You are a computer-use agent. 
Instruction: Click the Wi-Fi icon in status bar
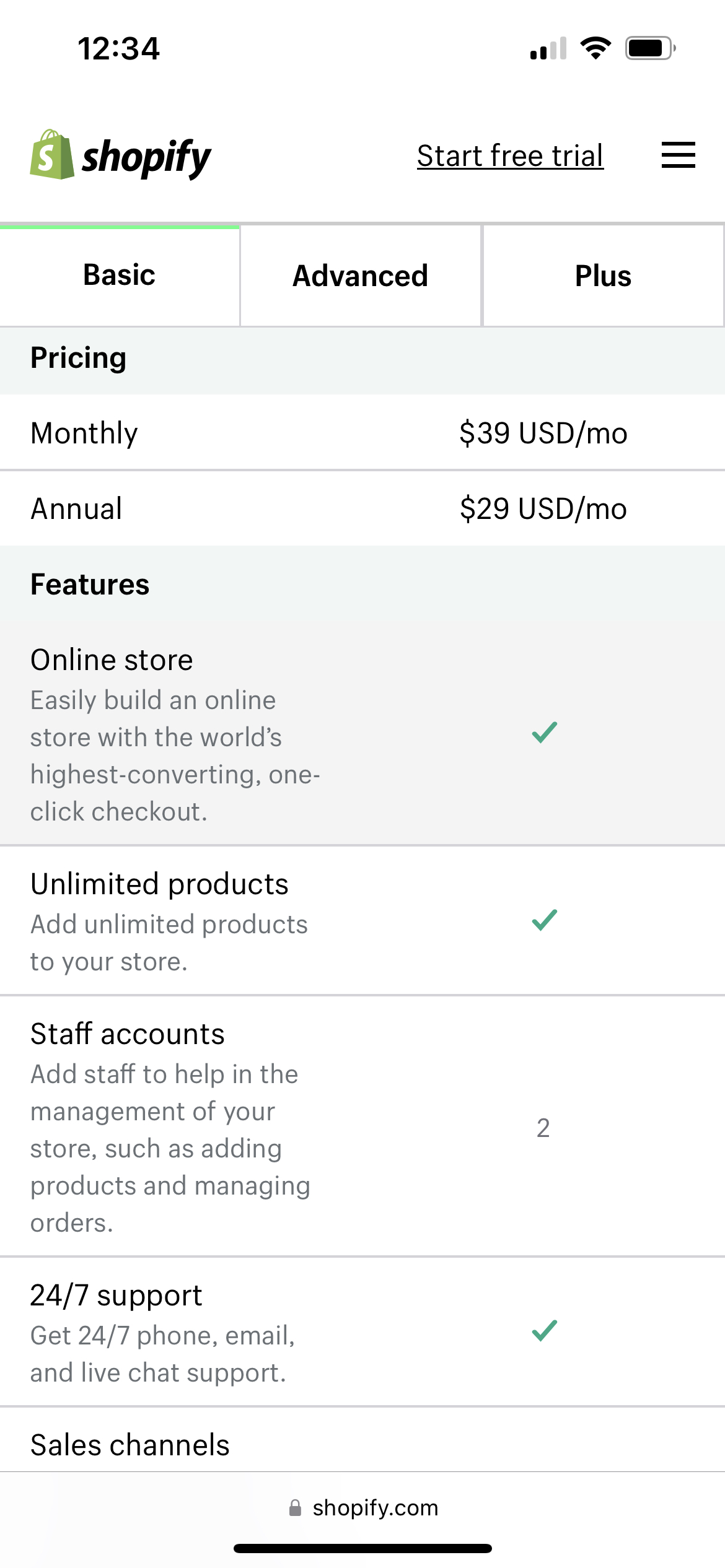[597, 48]
